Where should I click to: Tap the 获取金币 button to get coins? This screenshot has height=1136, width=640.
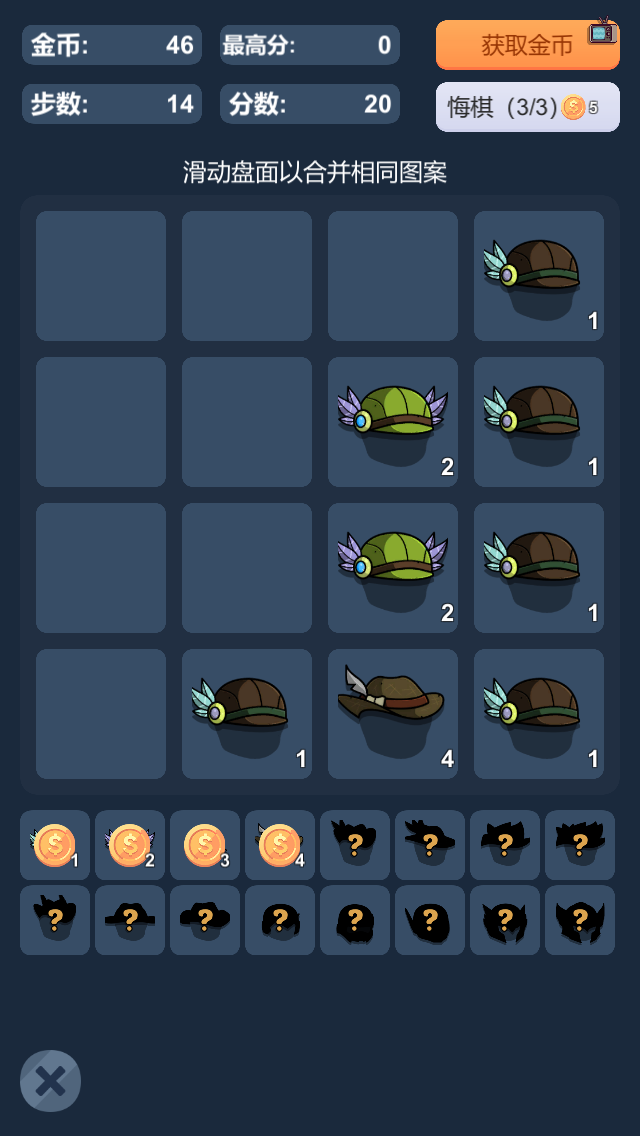pyautogui.click(x=527, y=45)
